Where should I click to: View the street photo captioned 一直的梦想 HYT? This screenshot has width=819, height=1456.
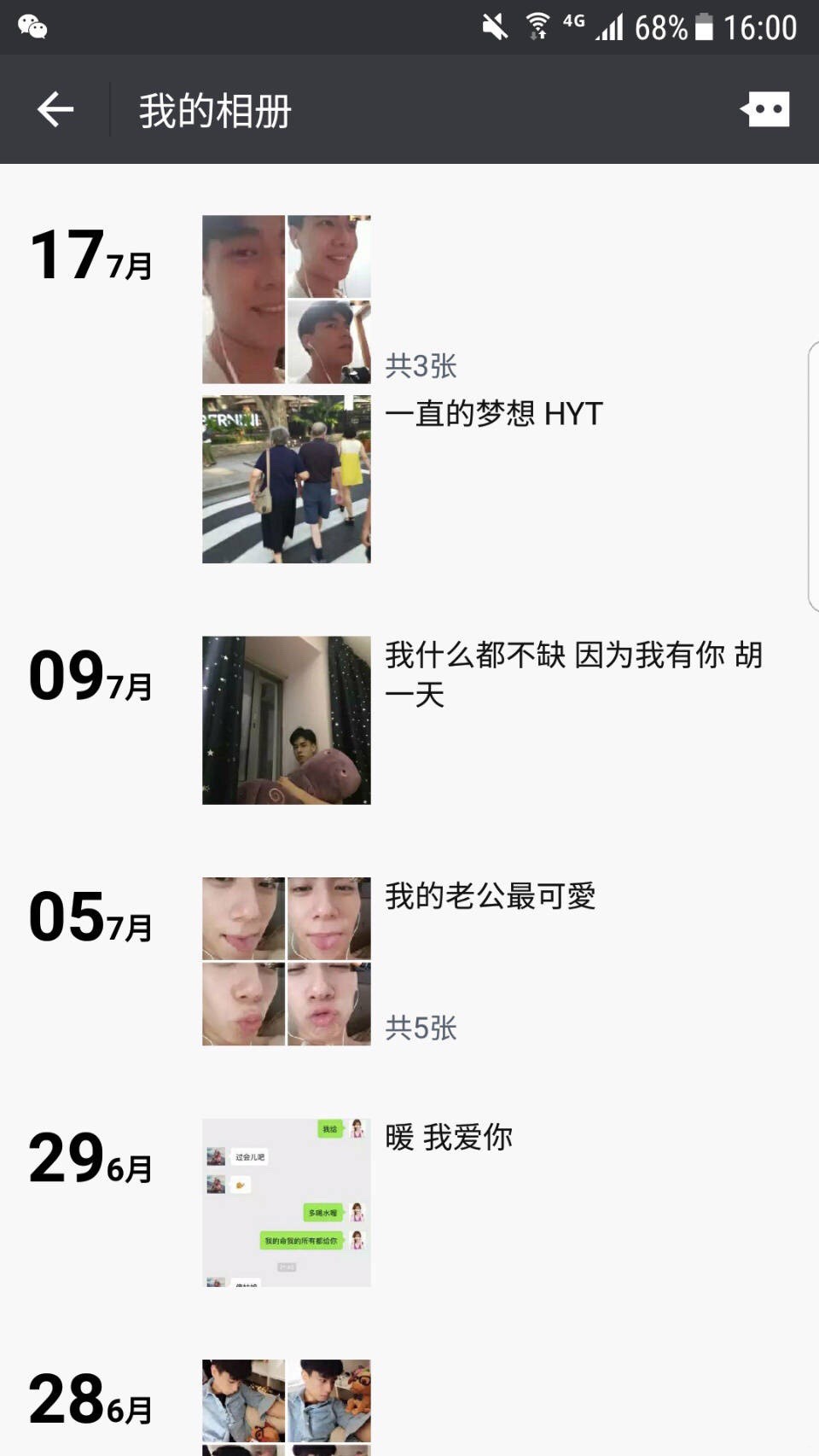click(287, 479)
